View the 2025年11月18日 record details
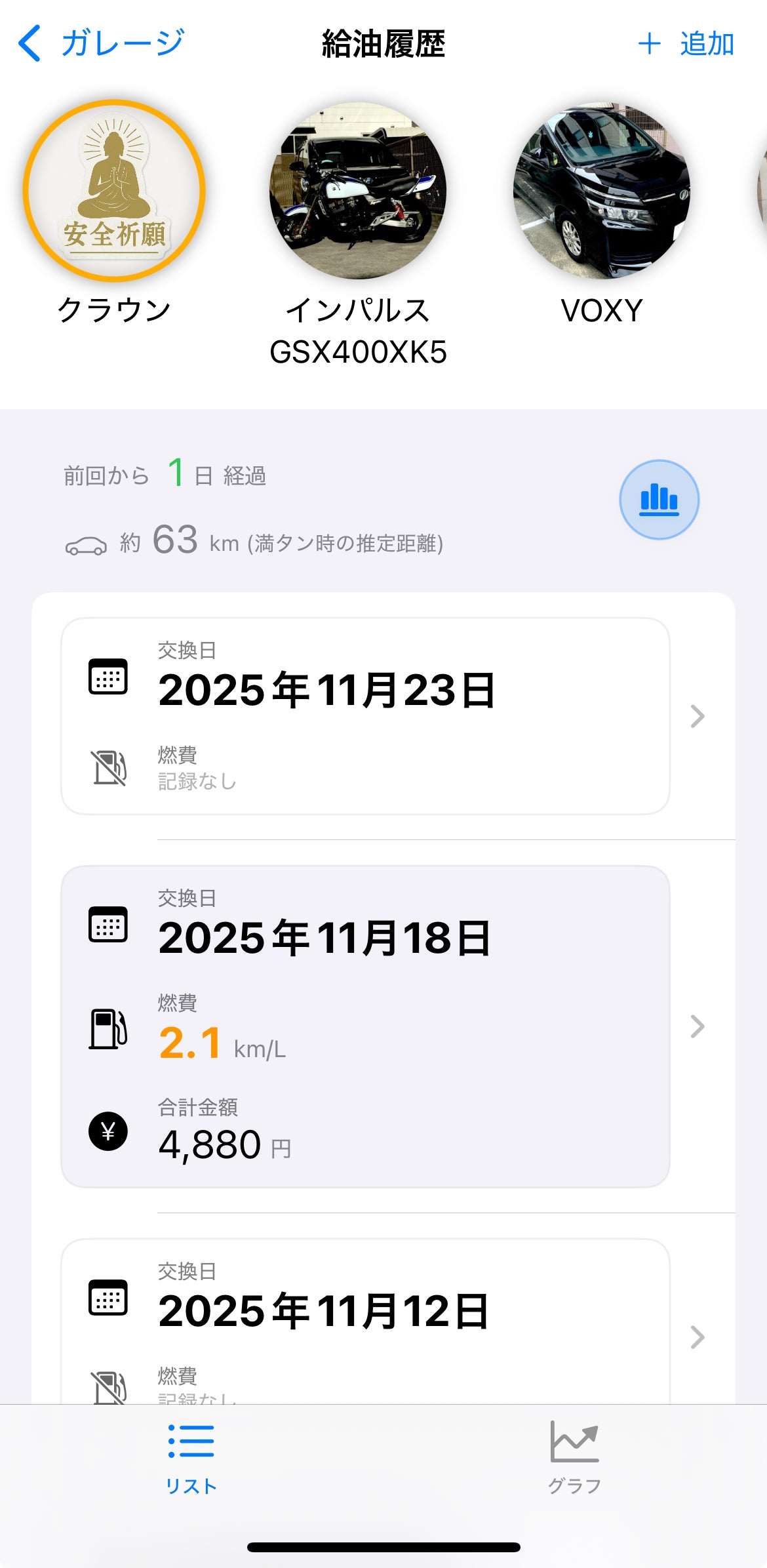The height and width of the screenshot is (1568, 767). [x=365, y=1026]
